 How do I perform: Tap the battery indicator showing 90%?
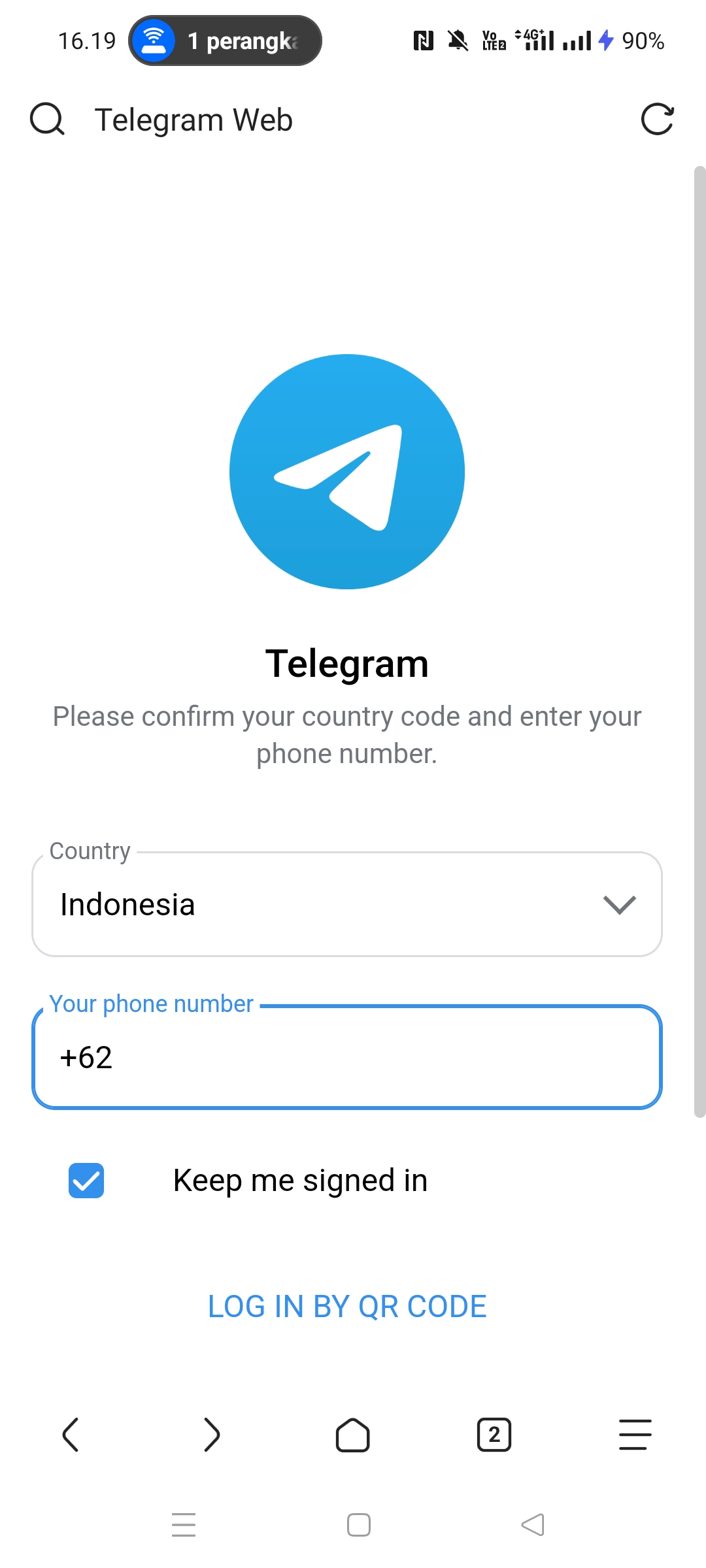click(643, 40)
